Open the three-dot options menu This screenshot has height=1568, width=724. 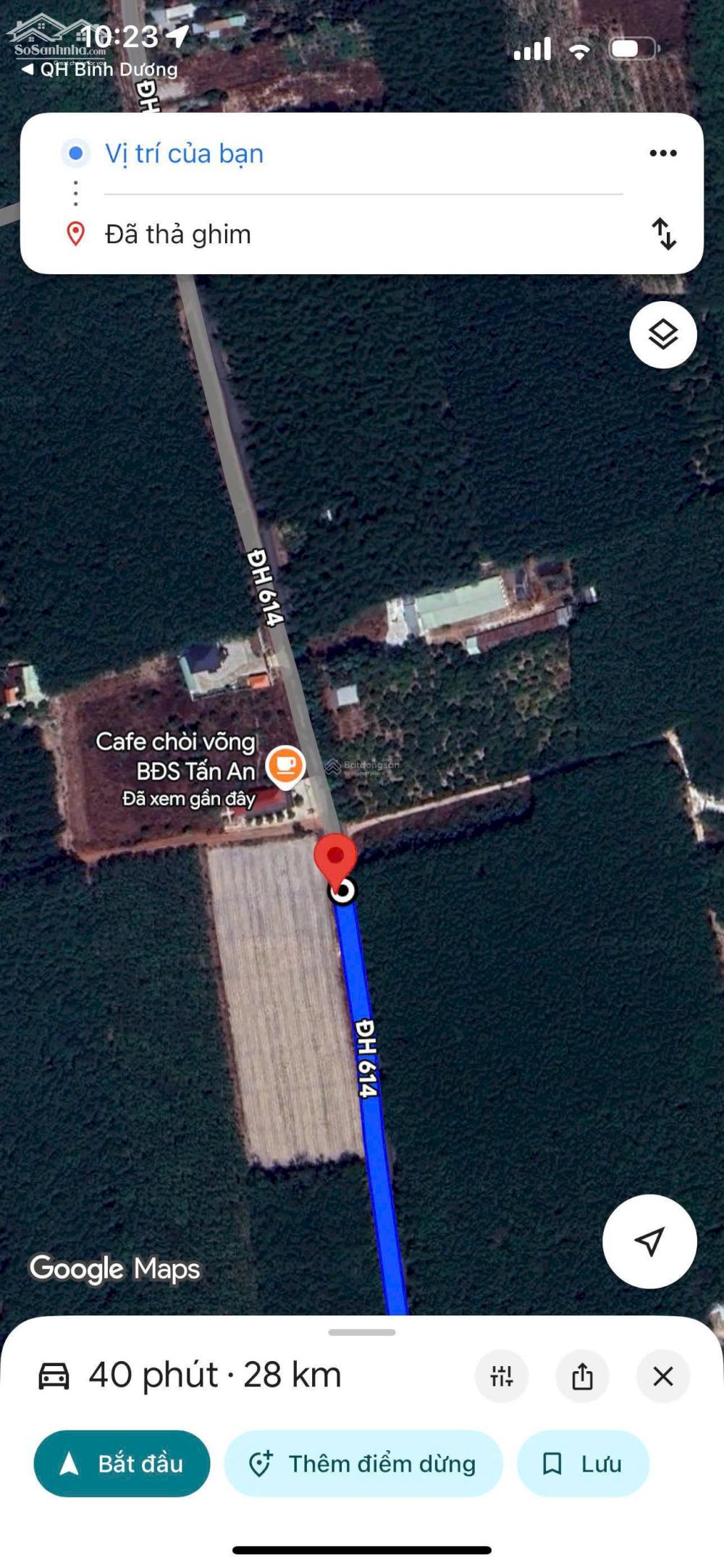click(x=662, y=153)
